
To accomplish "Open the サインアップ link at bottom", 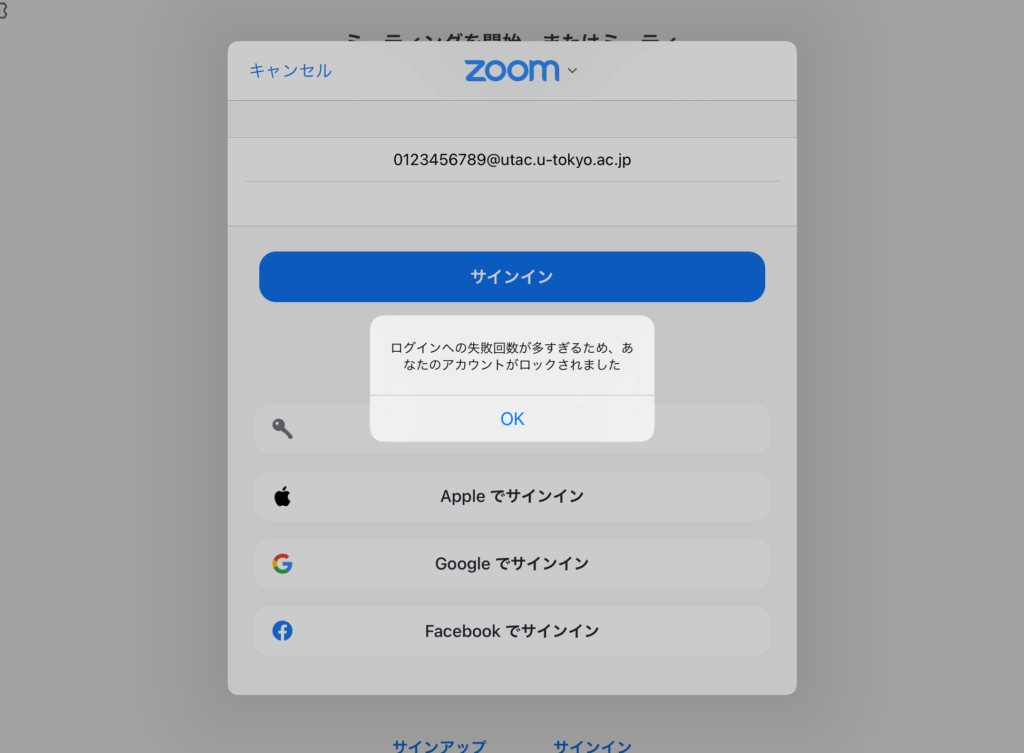I will point(439,746).
